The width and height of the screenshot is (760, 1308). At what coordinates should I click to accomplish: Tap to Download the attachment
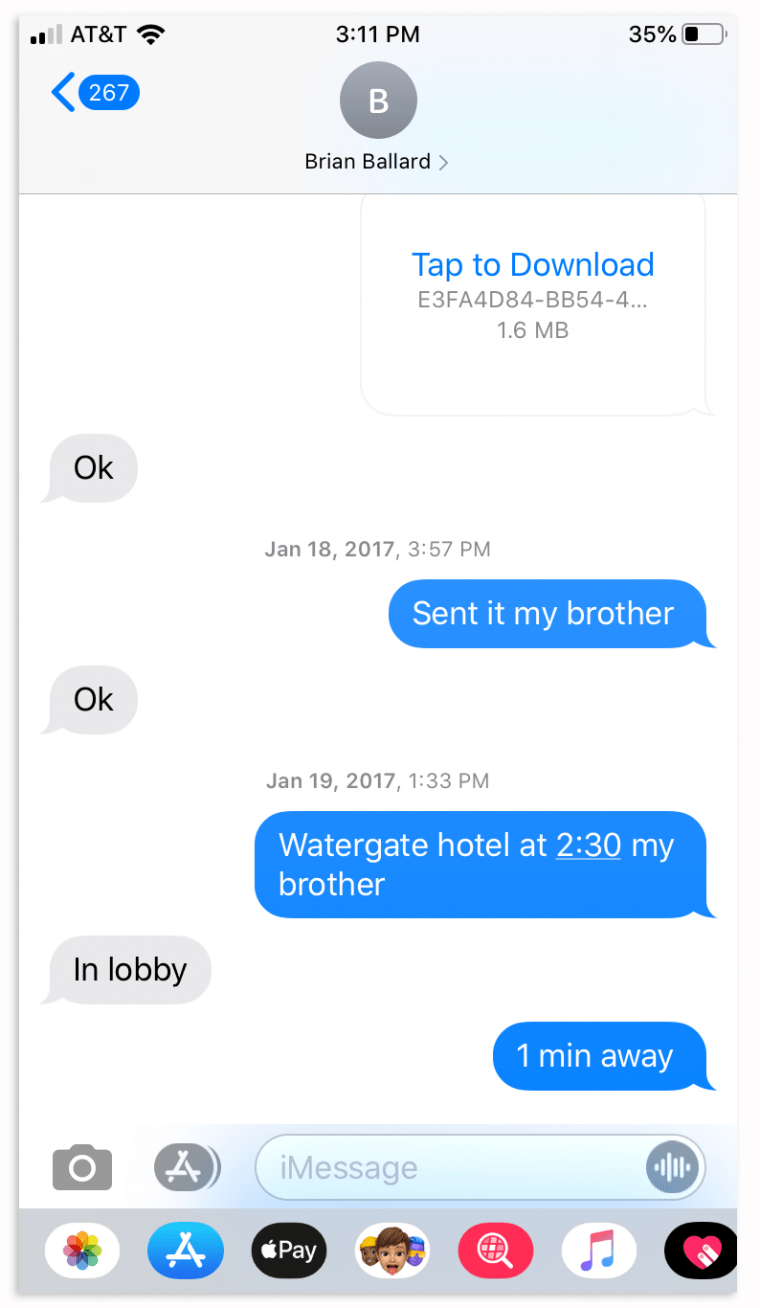(533, 265)
